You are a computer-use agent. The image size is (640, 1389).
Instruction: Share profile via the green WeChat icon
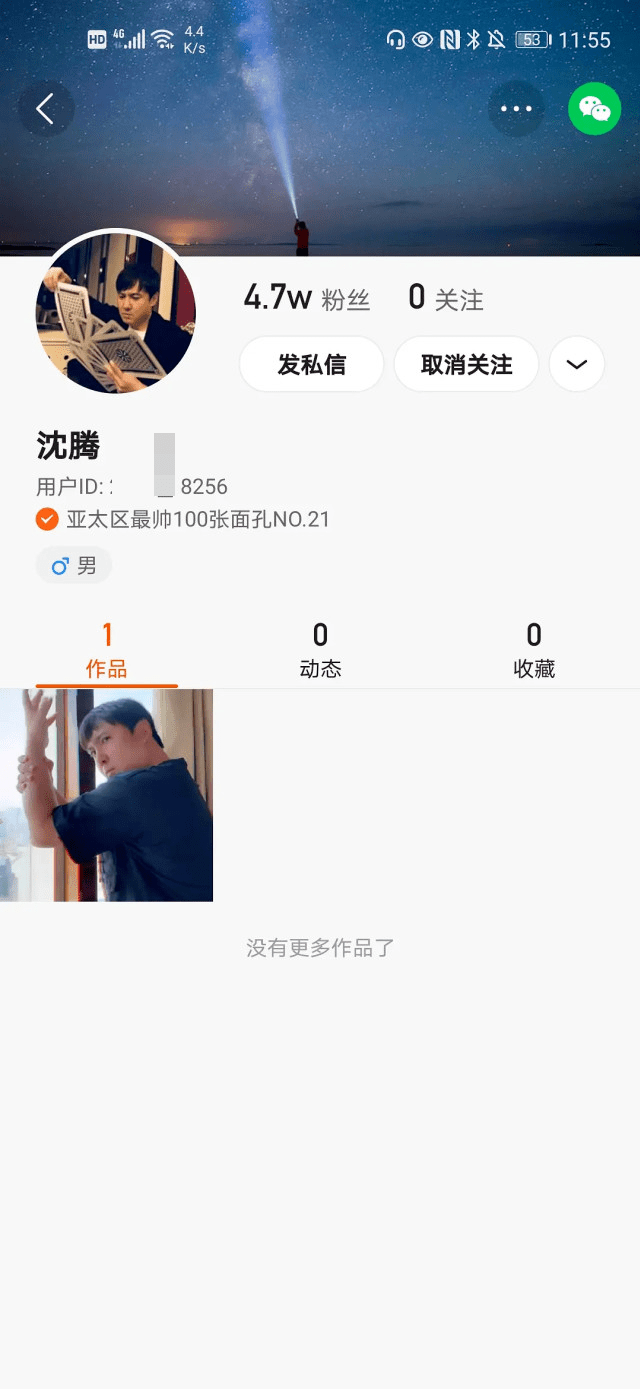pos(595,108)
